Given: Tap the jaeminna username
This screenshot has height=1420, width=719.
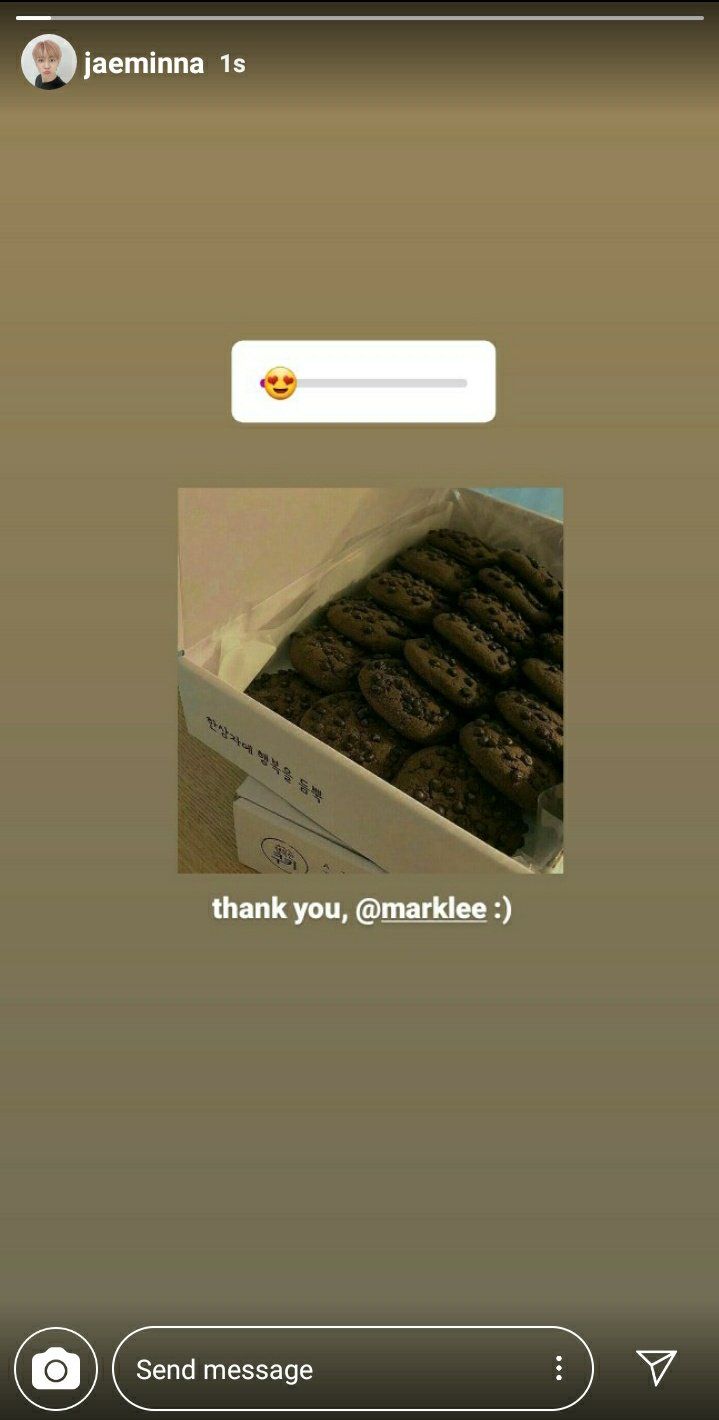Looking at the screenshot, I should click(144, 64).
